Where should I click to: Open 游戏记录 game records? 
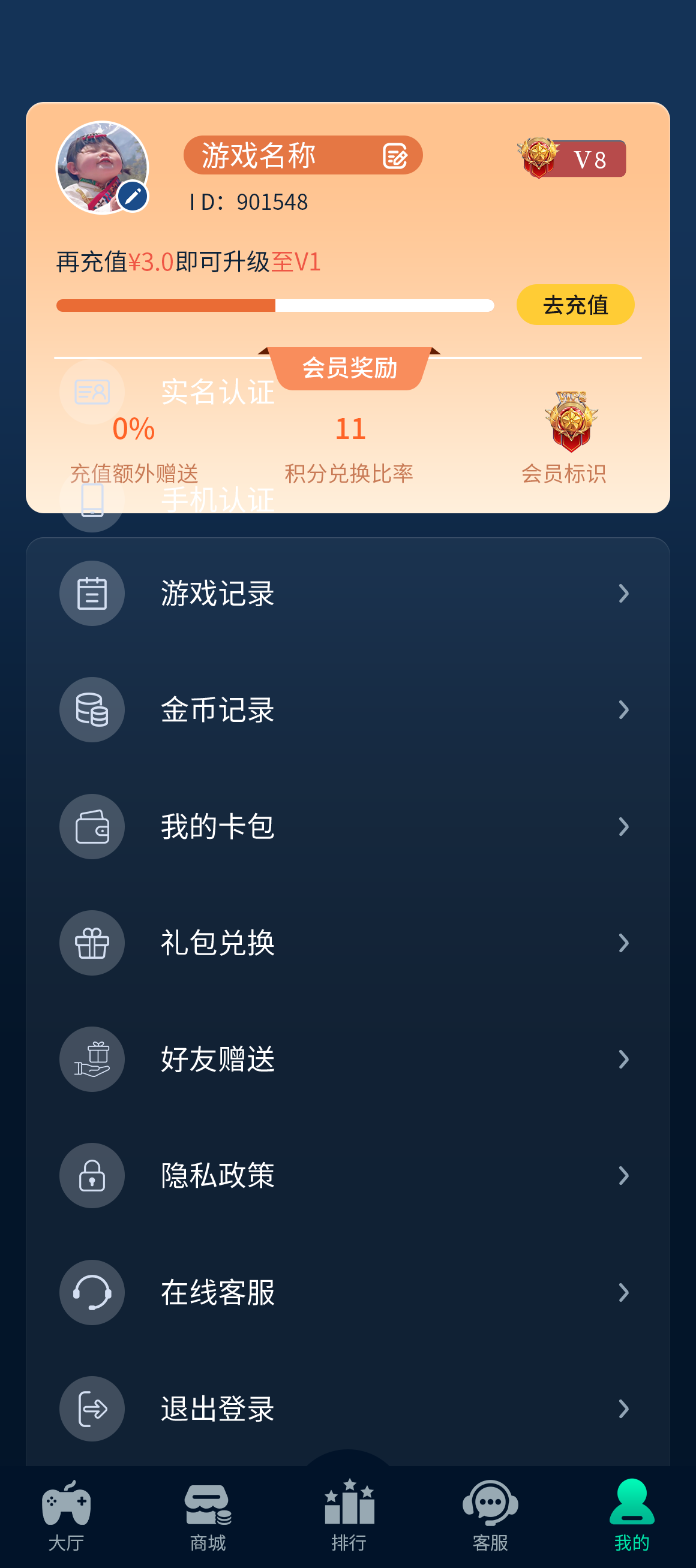click(x=347, y=594)
